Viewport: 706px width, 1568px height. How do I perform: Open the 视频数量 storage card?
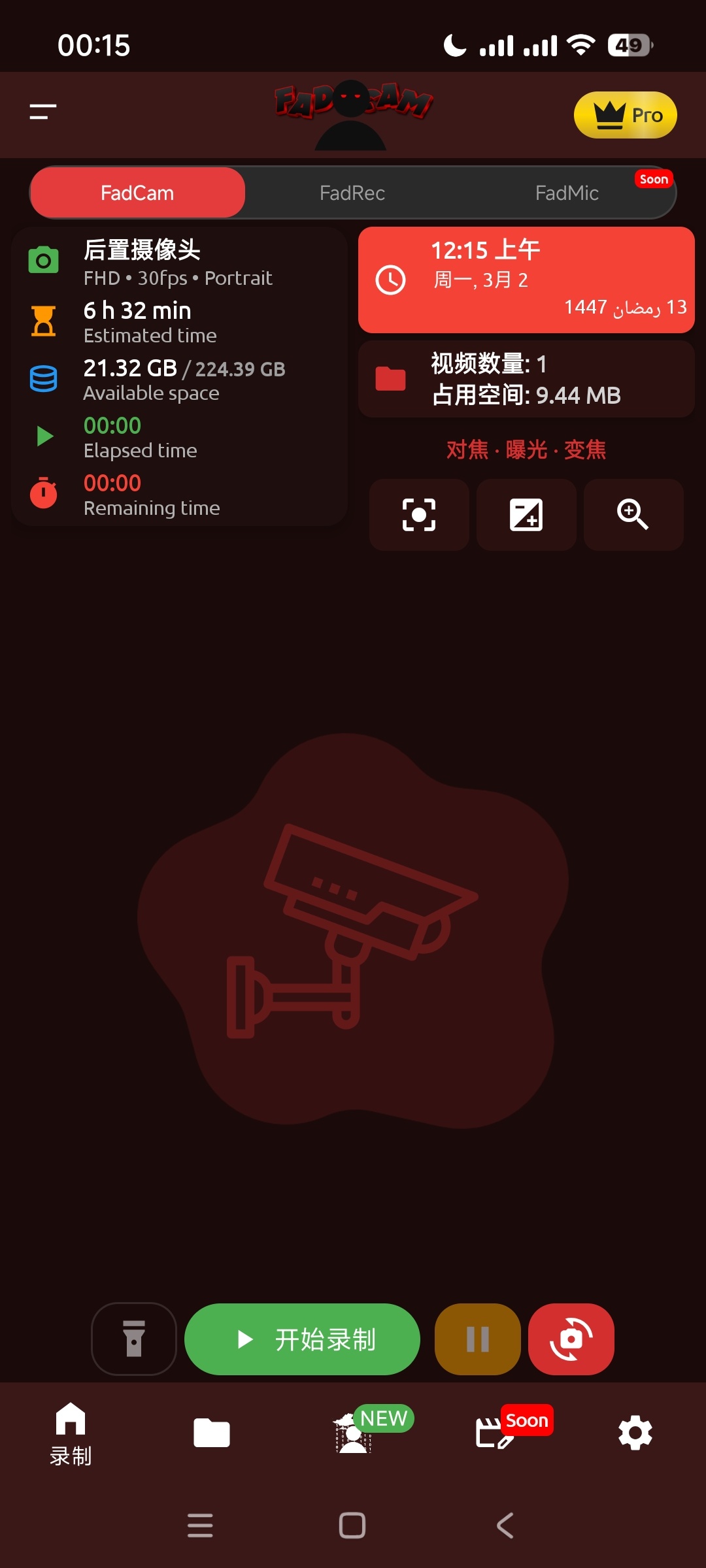tap(526, 379)
